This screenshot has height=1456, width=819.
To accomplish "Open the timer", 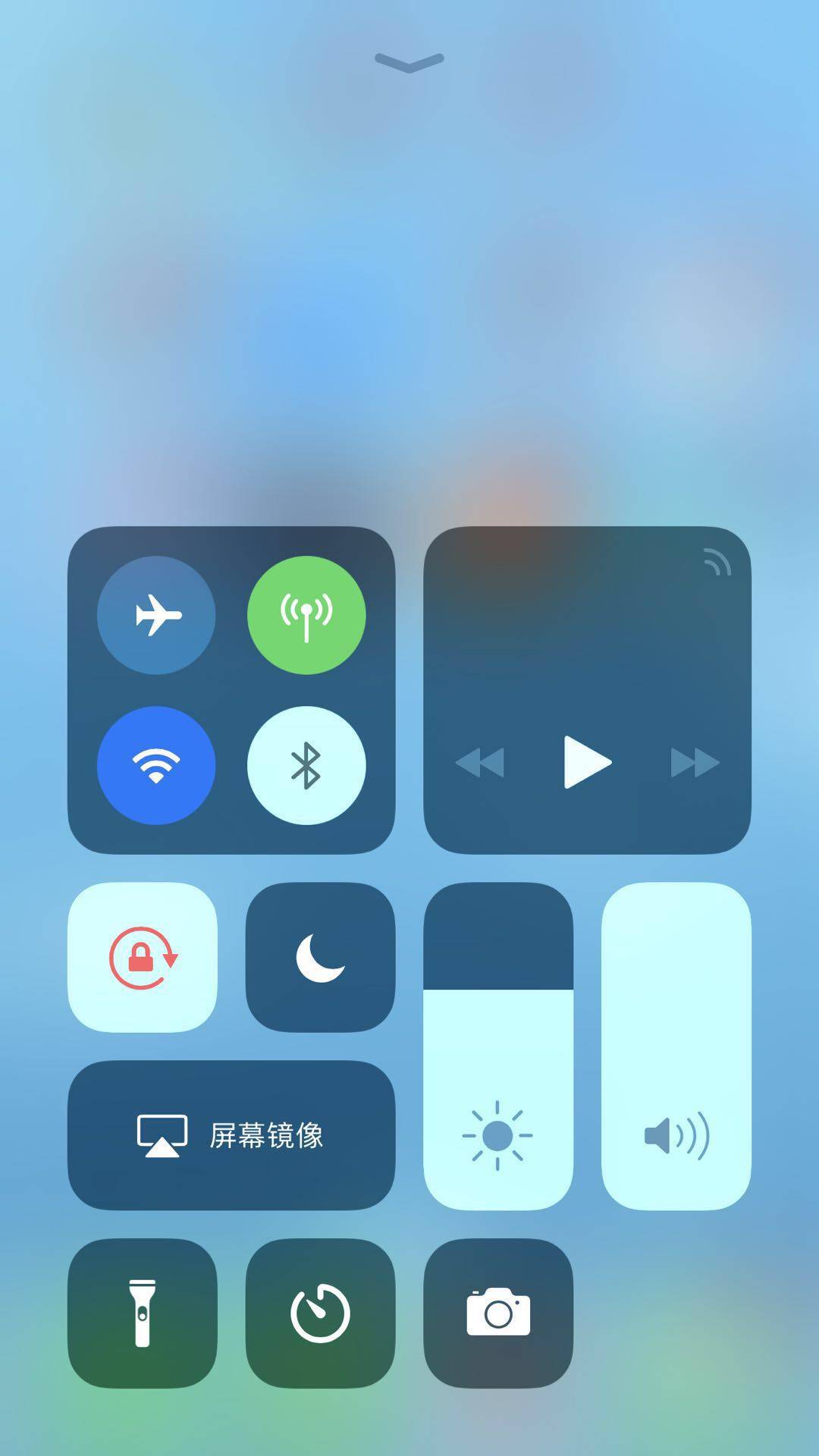I will pos(320,1313).
